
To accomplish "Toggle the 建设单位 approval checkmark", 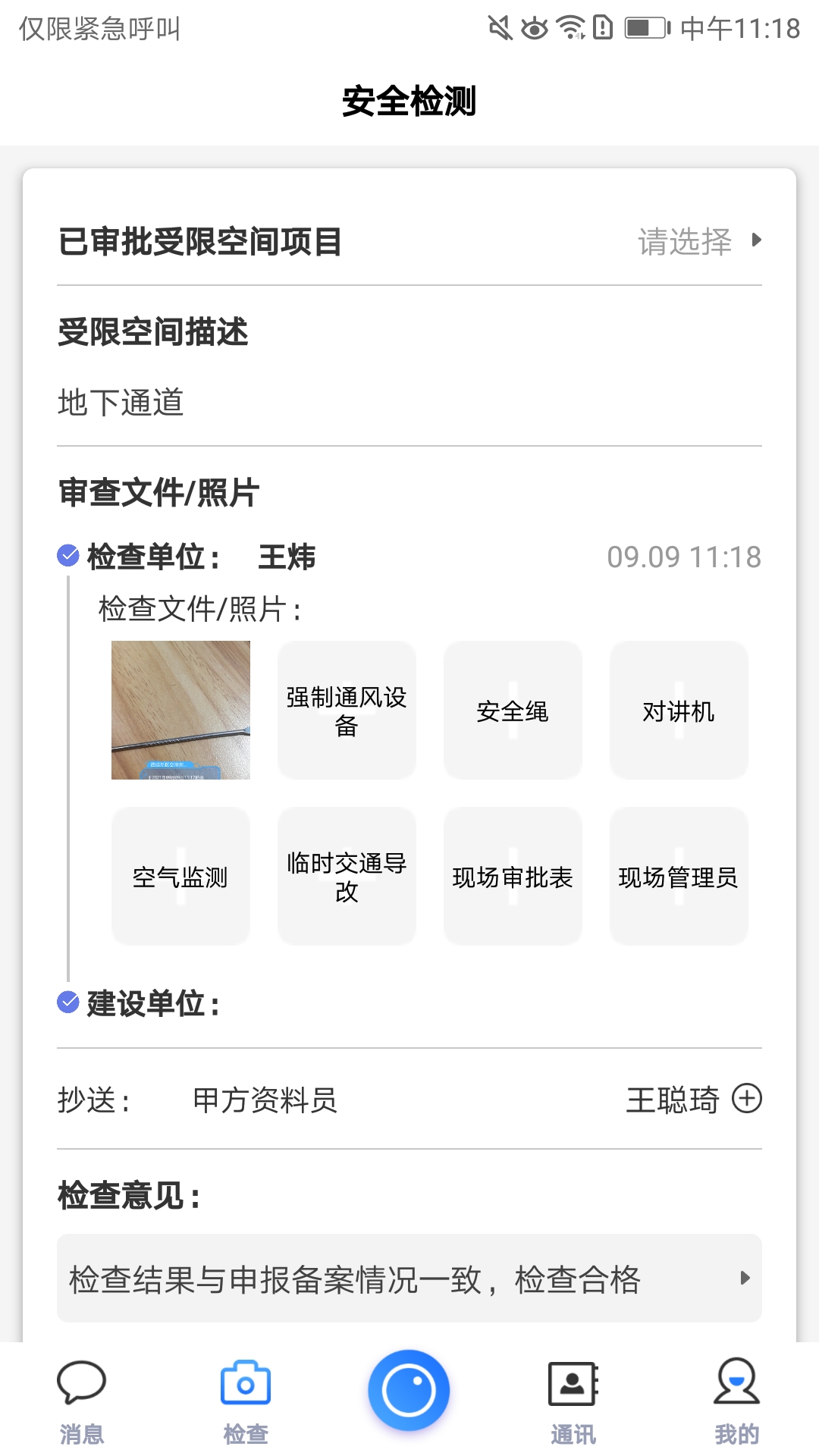I will pos(67,999).
